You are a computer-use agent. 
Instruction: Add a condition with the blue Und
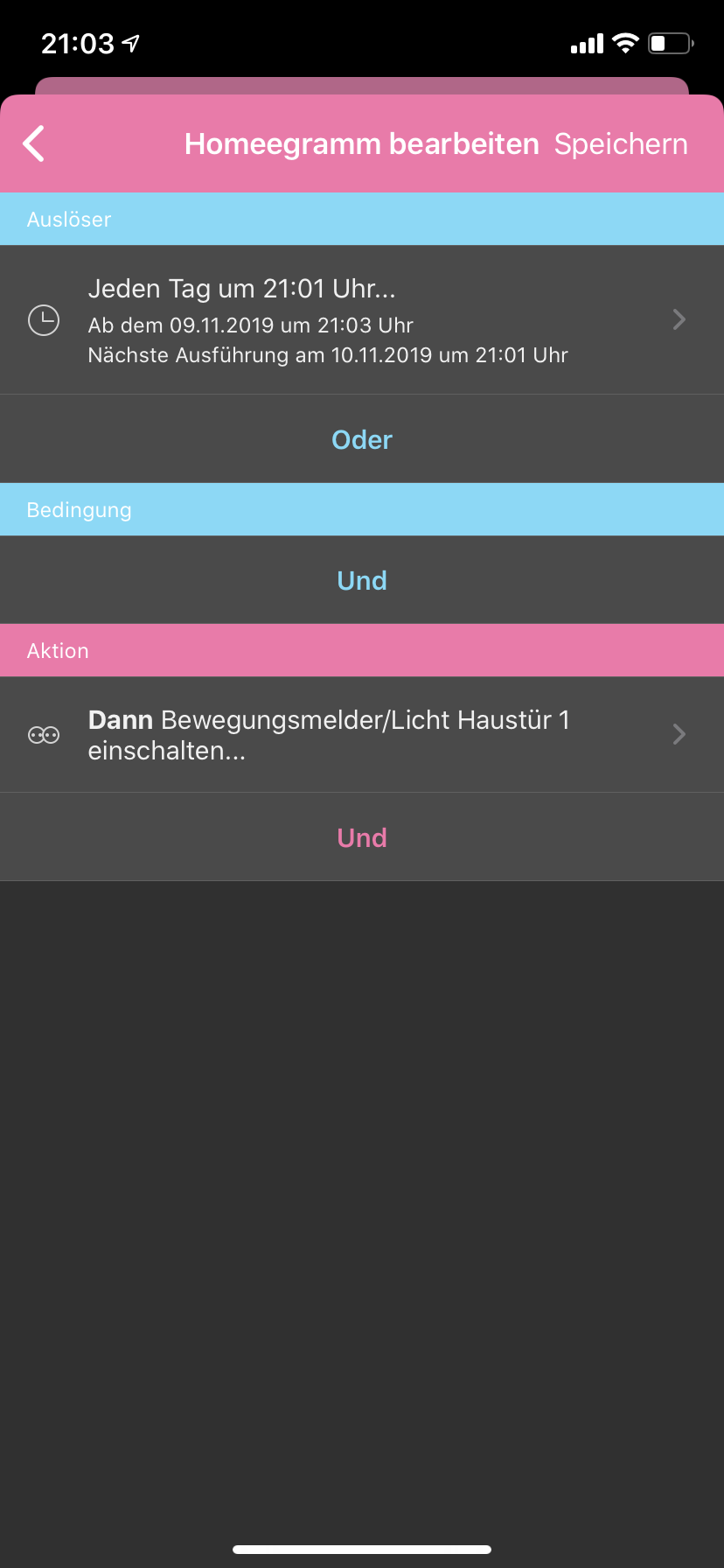[x=362, y=580]
